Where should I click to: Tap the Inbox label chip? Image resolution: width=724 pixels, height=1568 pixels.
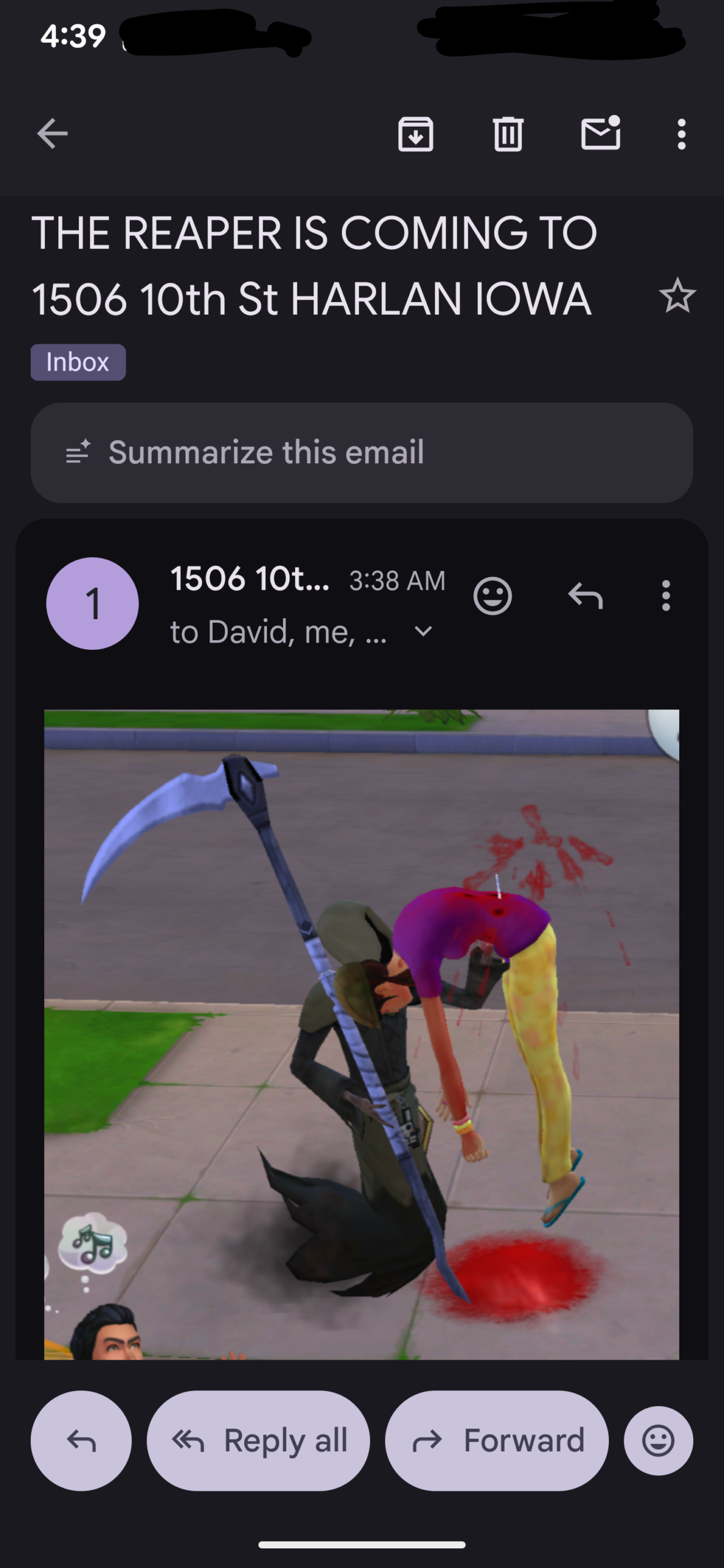click(78, 362)
